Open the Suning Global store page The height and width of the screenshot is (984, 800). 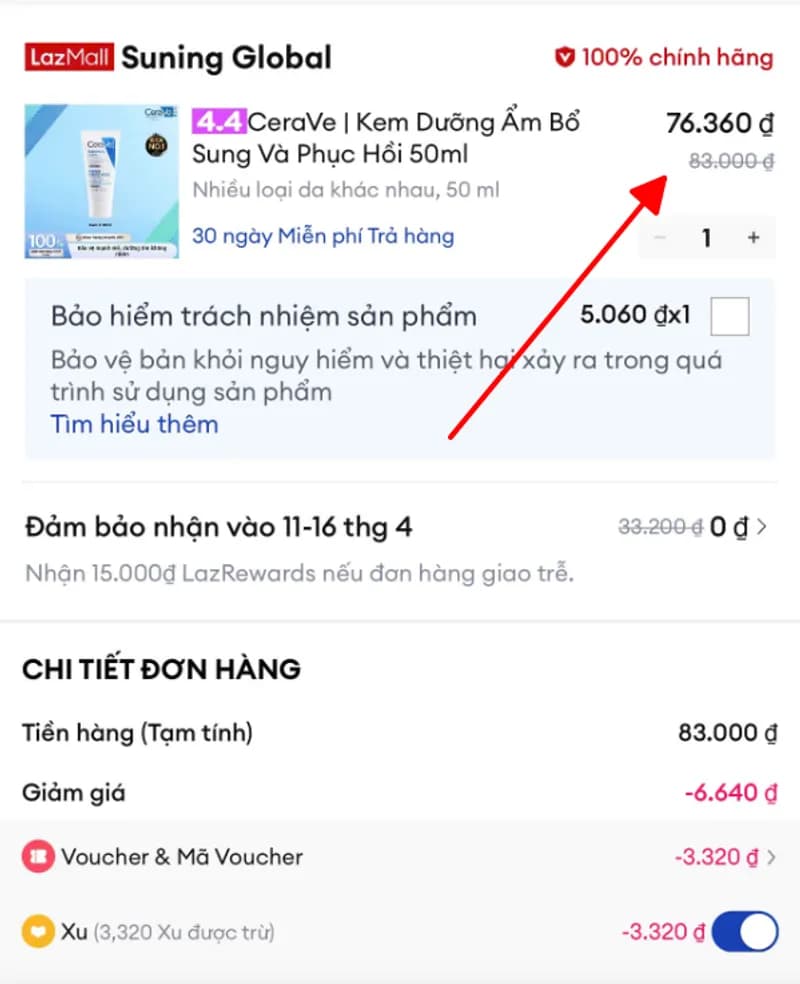pyautogui.click(x=226, y=57)
